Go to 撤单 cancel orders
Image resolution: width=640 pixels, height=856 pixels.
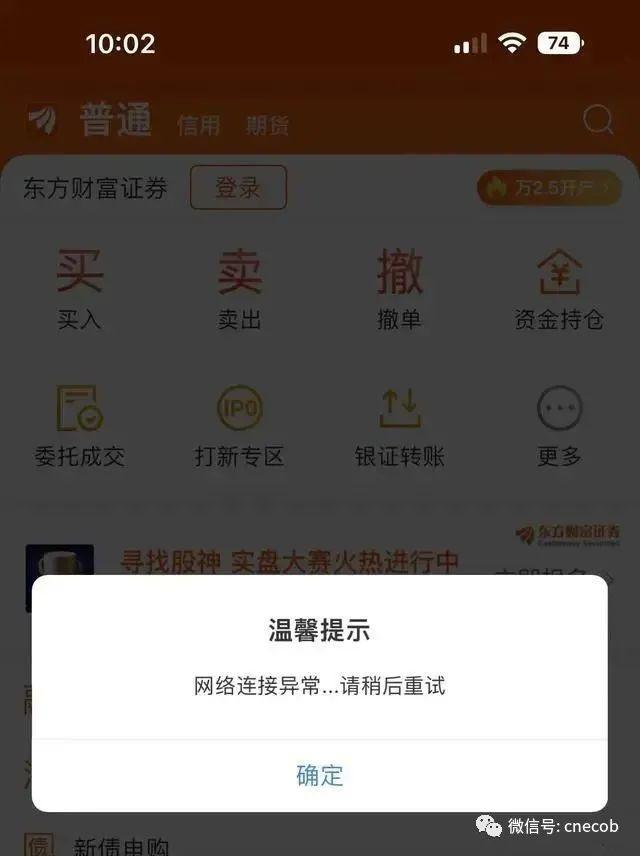[399, 288]
